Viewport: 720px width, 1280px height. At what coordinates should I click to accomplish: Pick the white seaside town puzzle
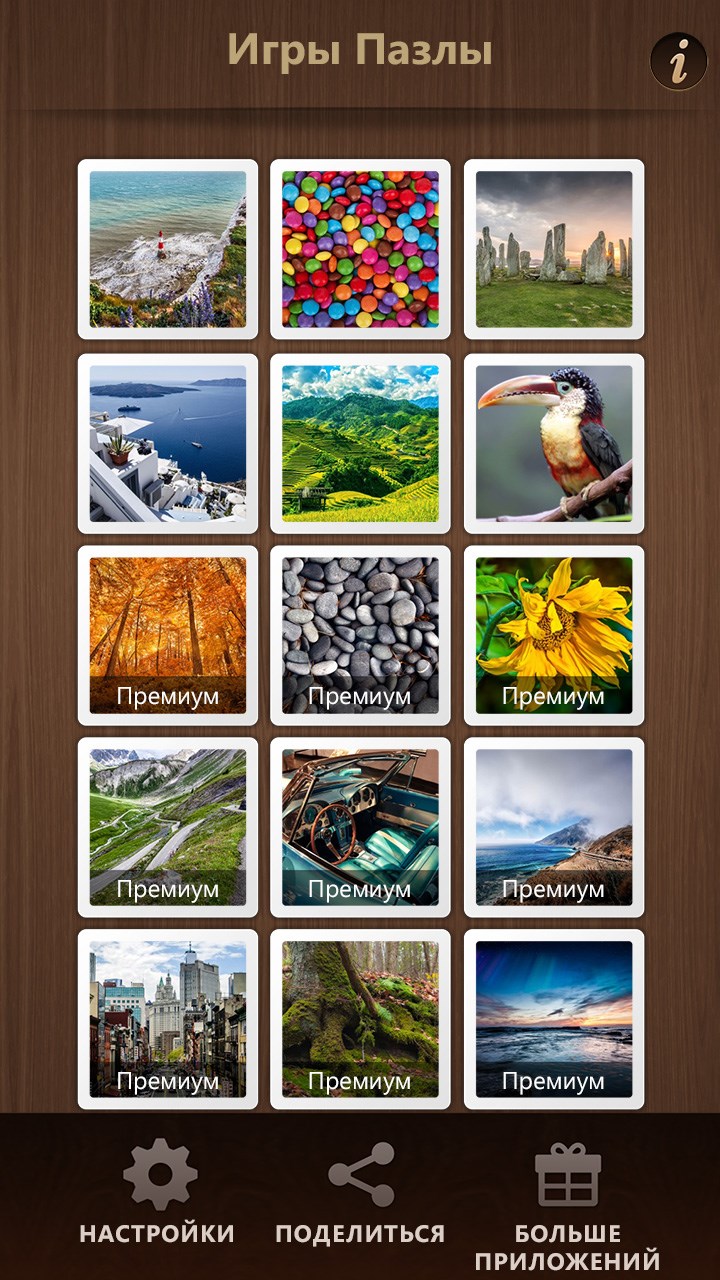click(168, 443)
